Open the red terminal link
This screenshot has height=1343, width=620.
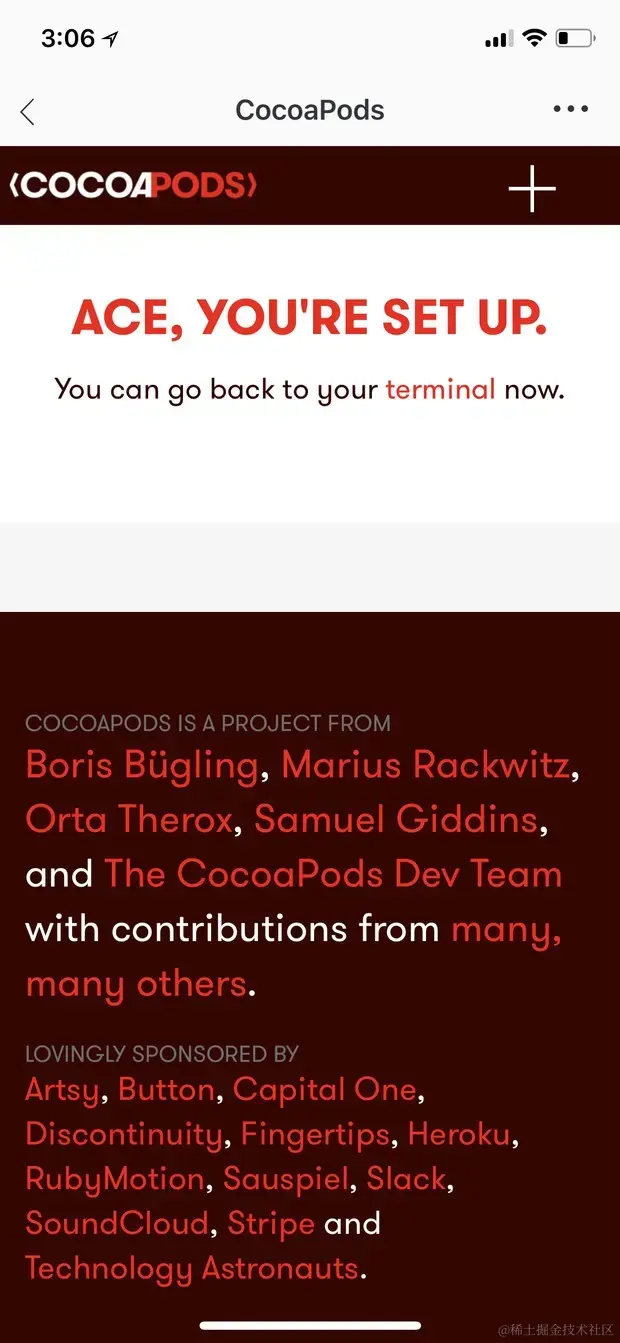click(440, 388)
